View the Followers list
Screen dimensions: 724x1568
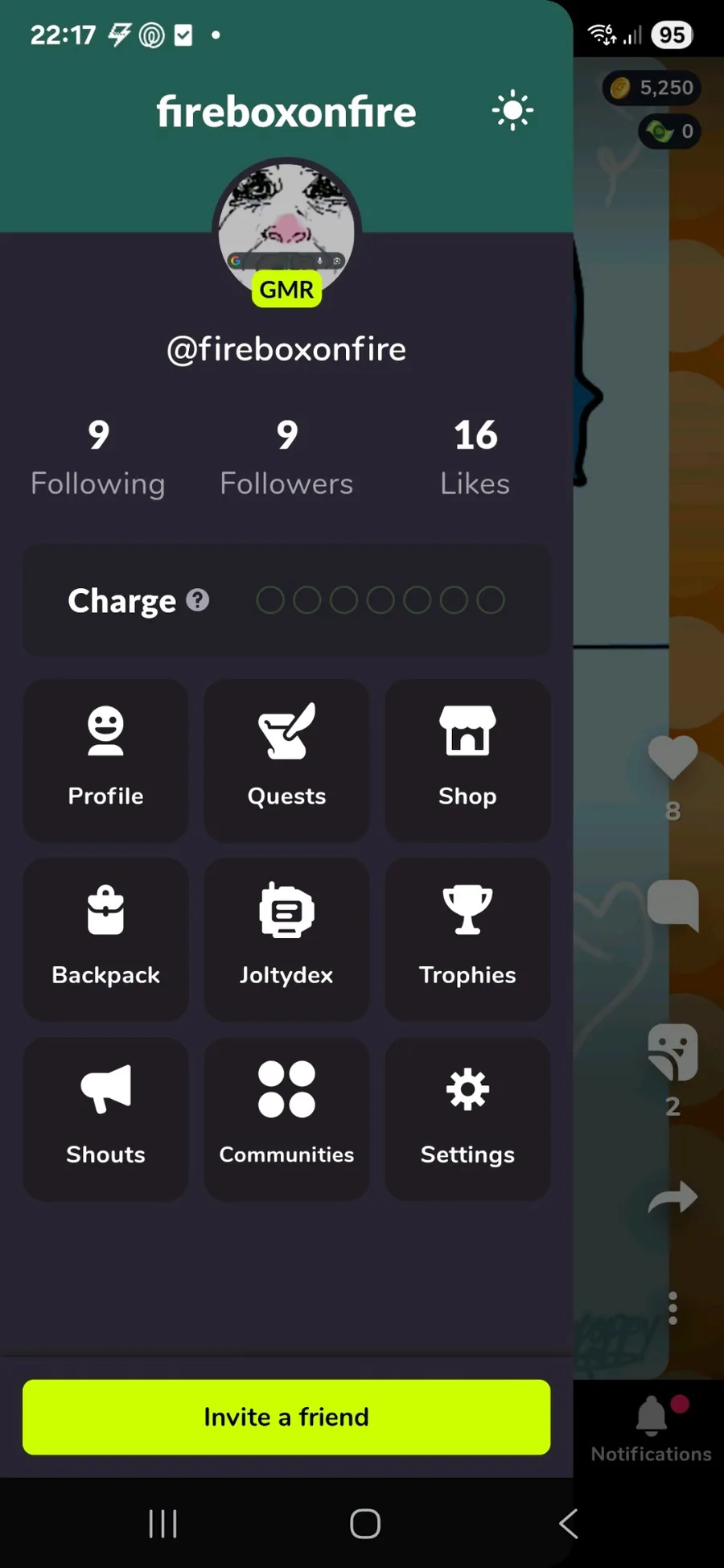click(x=286, y=457)
